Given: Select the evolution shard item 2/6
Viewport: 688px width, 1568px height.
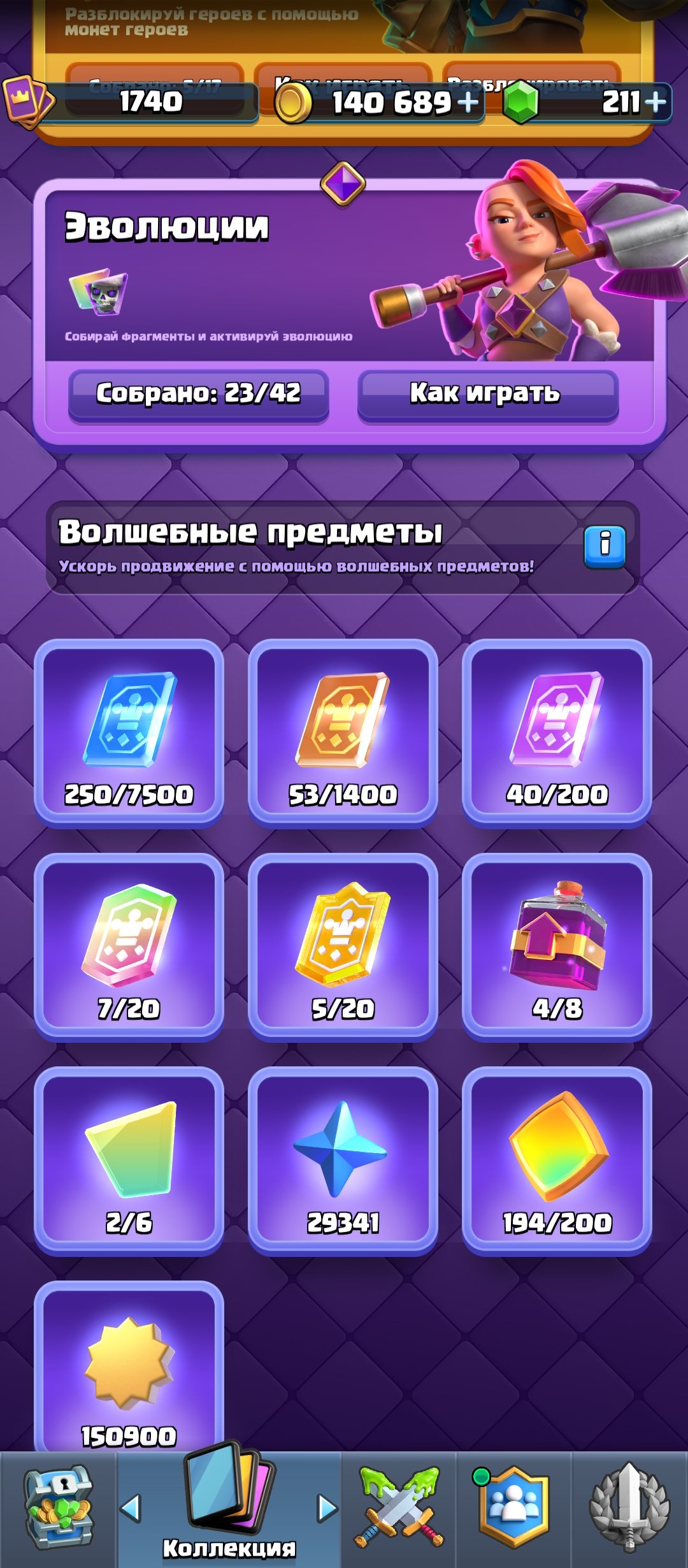Looking at the screenshot, I should 129,1161.
